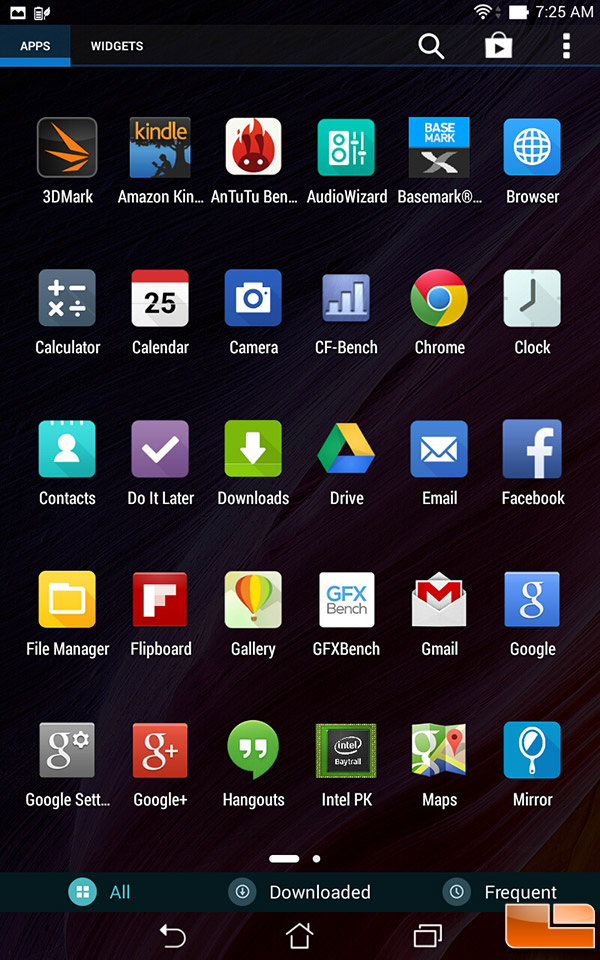Show the Downloaded apps filter
The image size is (600, 960).
(x=299, y=892)
